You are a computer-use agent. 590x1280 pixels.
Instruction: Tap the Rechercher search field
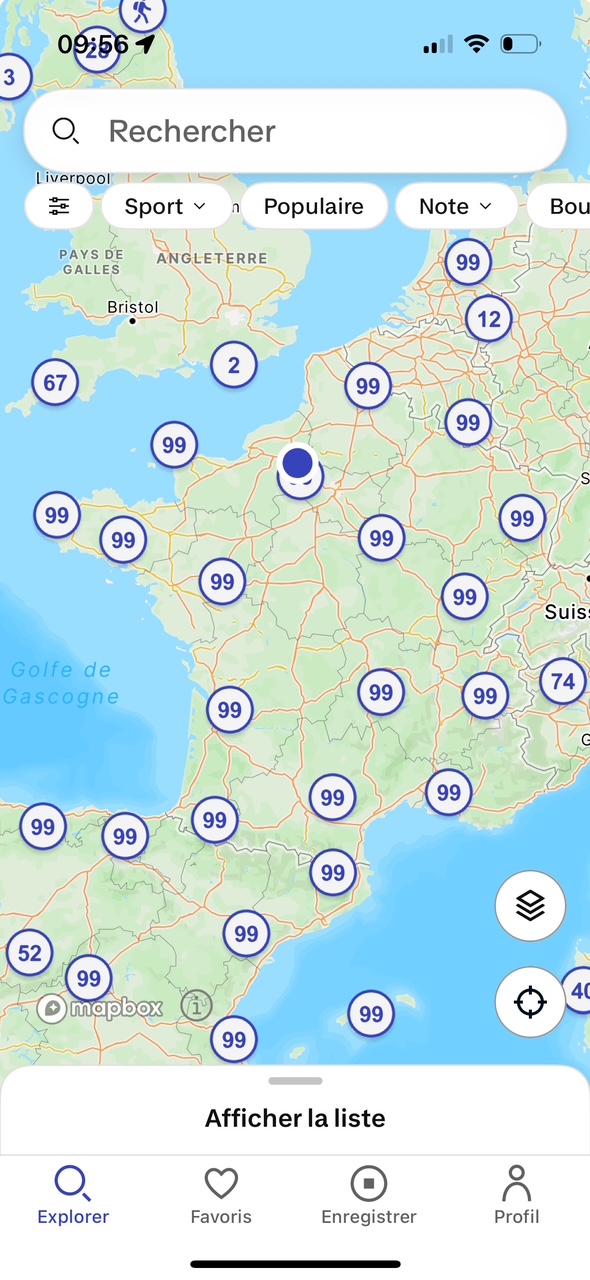pyautogui.click(x=295, y=131)
